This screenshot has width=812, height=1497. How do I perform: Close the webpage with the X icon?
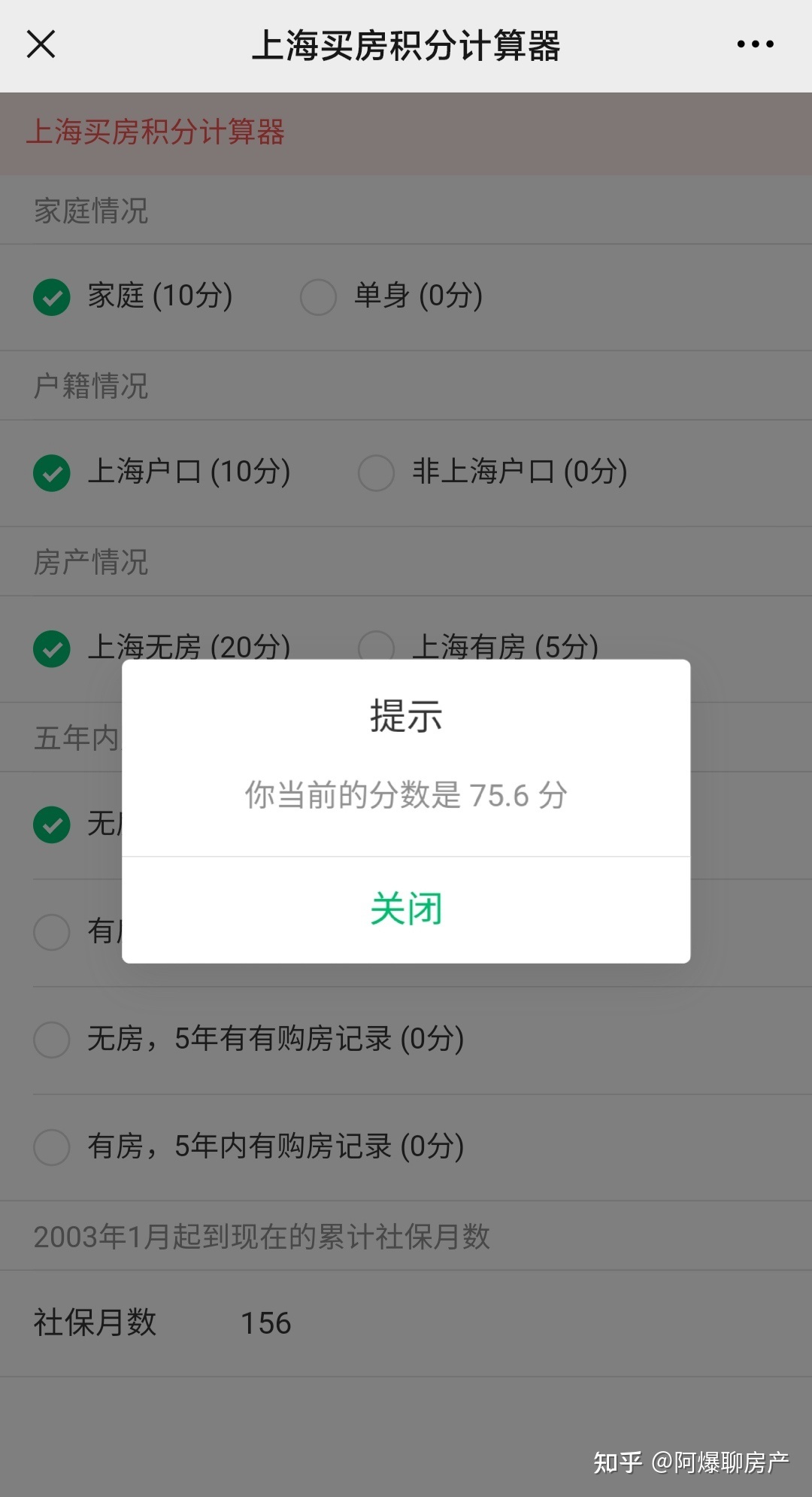coord(41,44)
